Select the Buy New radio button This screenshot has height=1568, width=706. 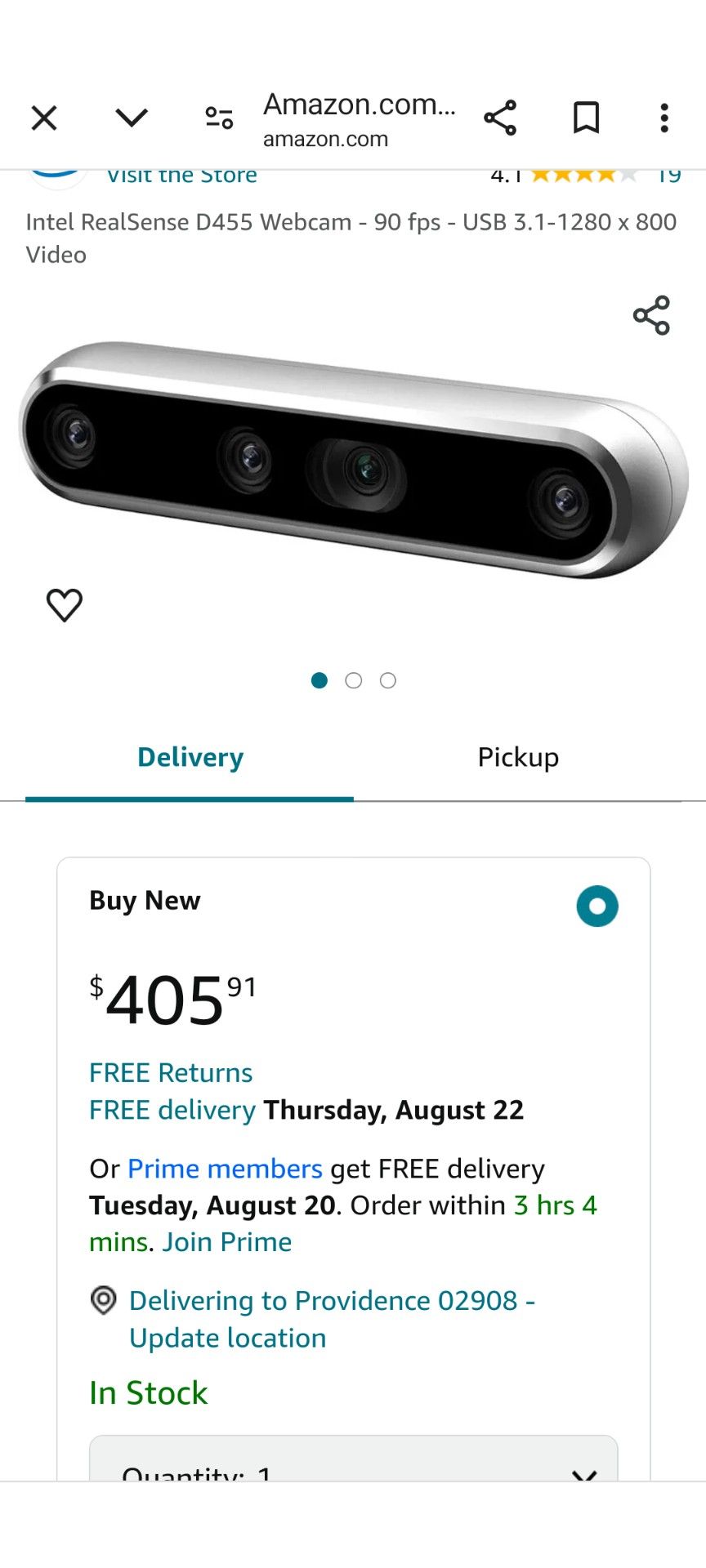point(597,906)
